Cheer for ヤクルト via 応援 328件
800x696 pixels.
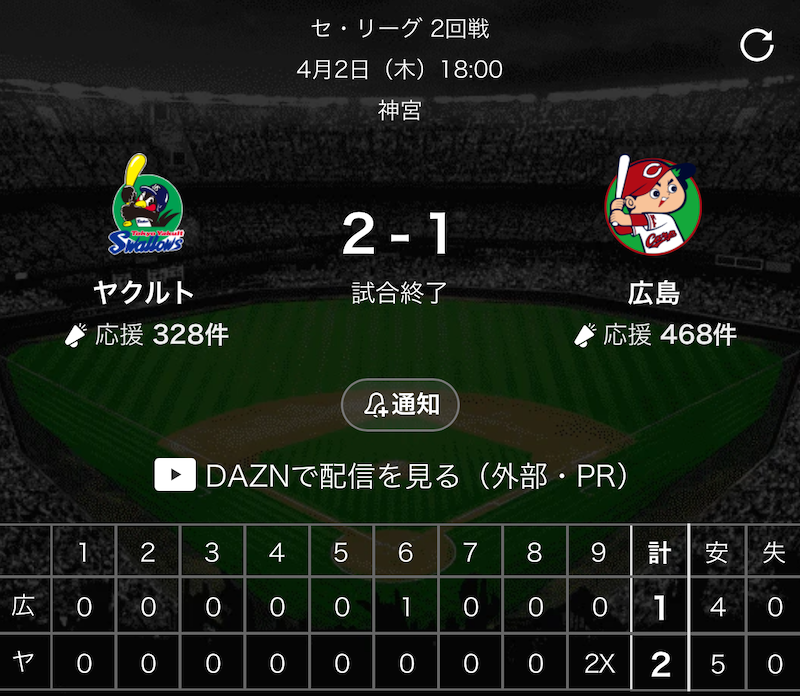(146, 335)
